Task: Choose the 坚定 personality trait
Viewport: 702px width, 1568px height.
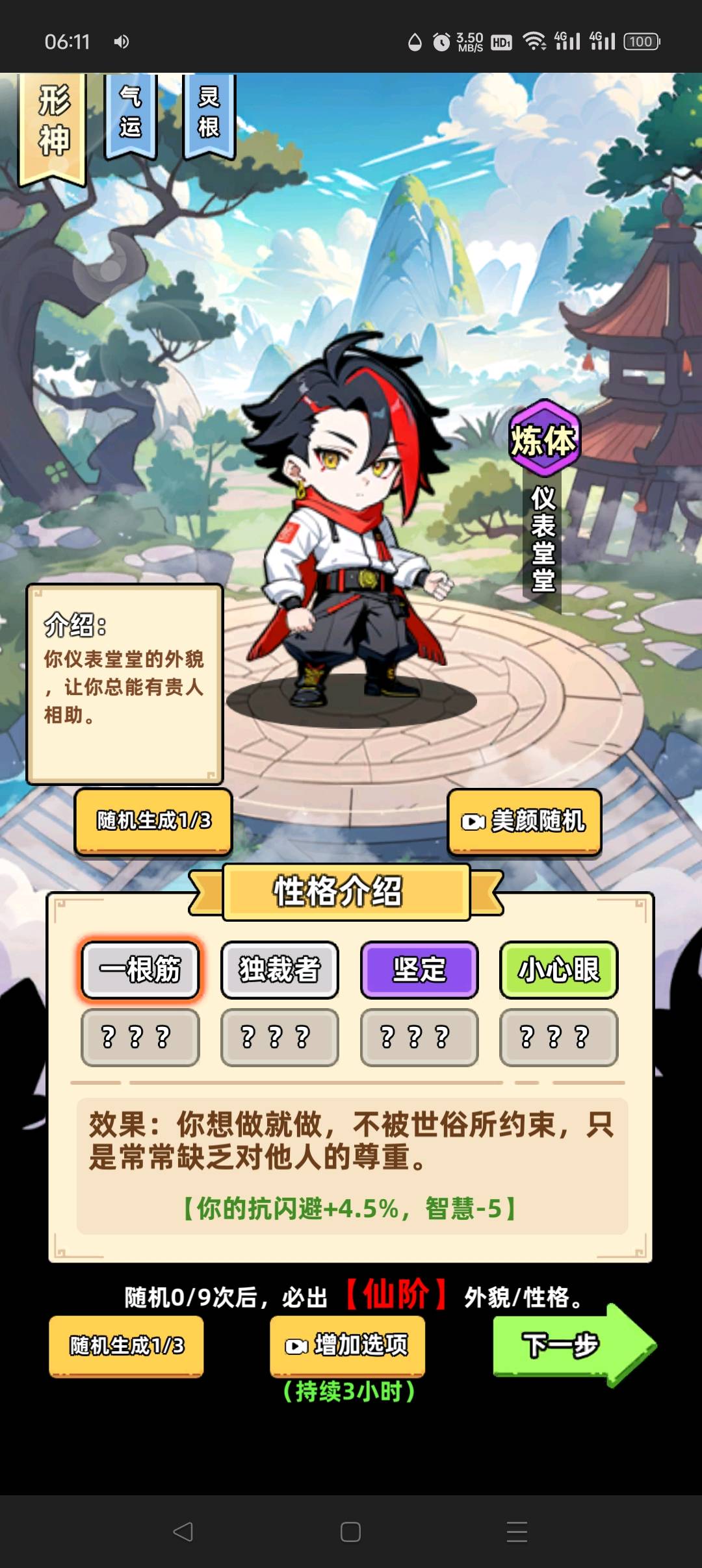Action: (x=419, y=970)
